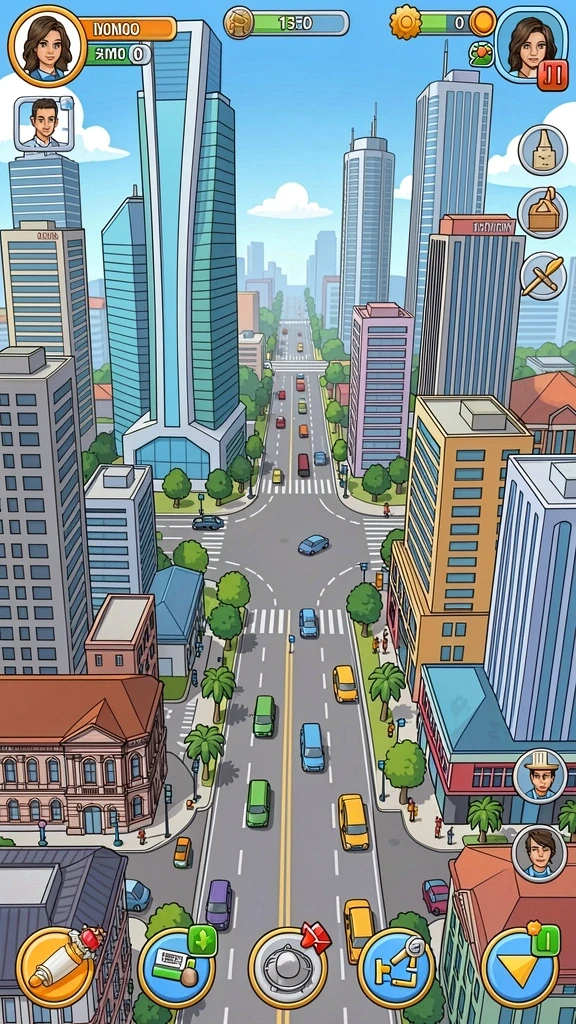The width and height of the screenshot is (576, 1024).
Task: Open the player profile avatar at top left
Action: (x=47, y=46)
